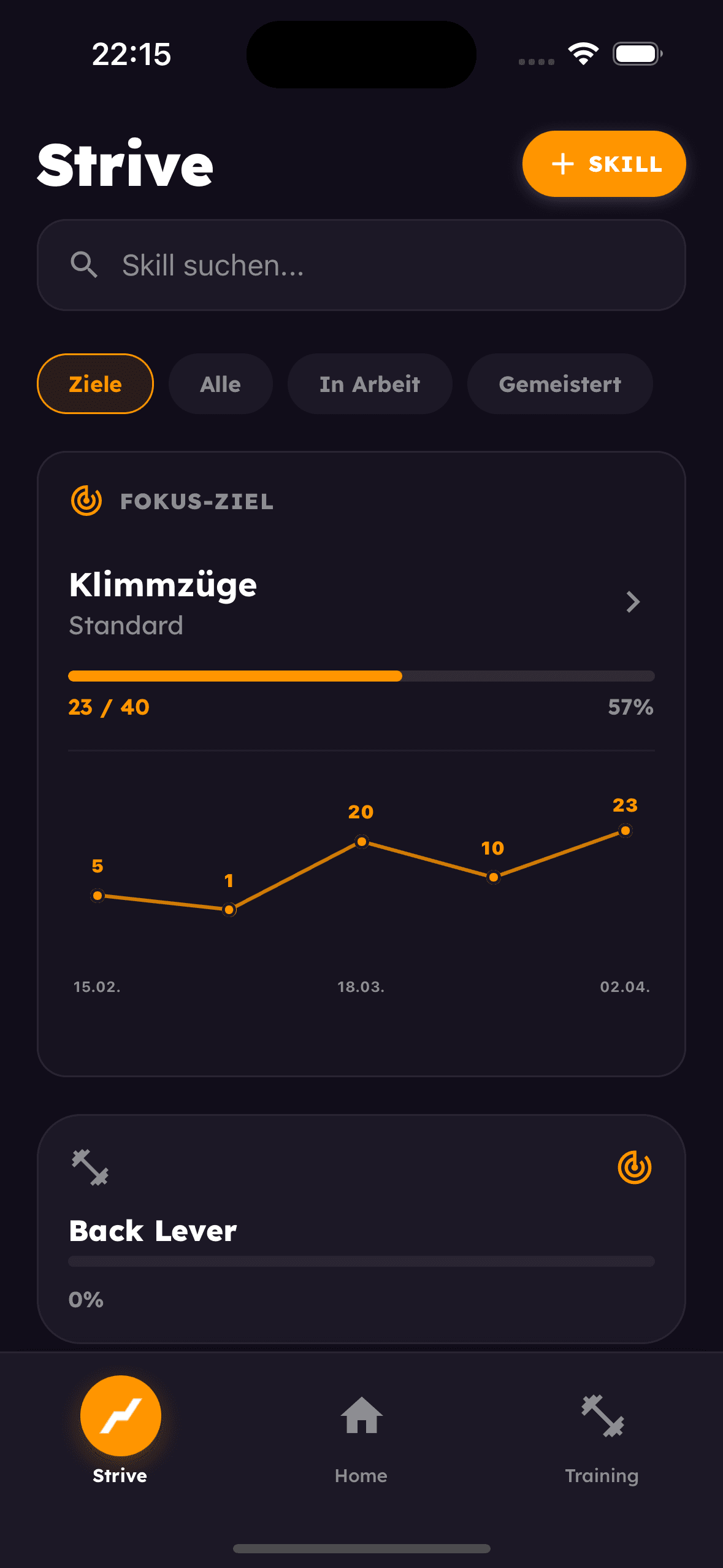Click the focus target icon on Back Lever card

pos(635,1166)
